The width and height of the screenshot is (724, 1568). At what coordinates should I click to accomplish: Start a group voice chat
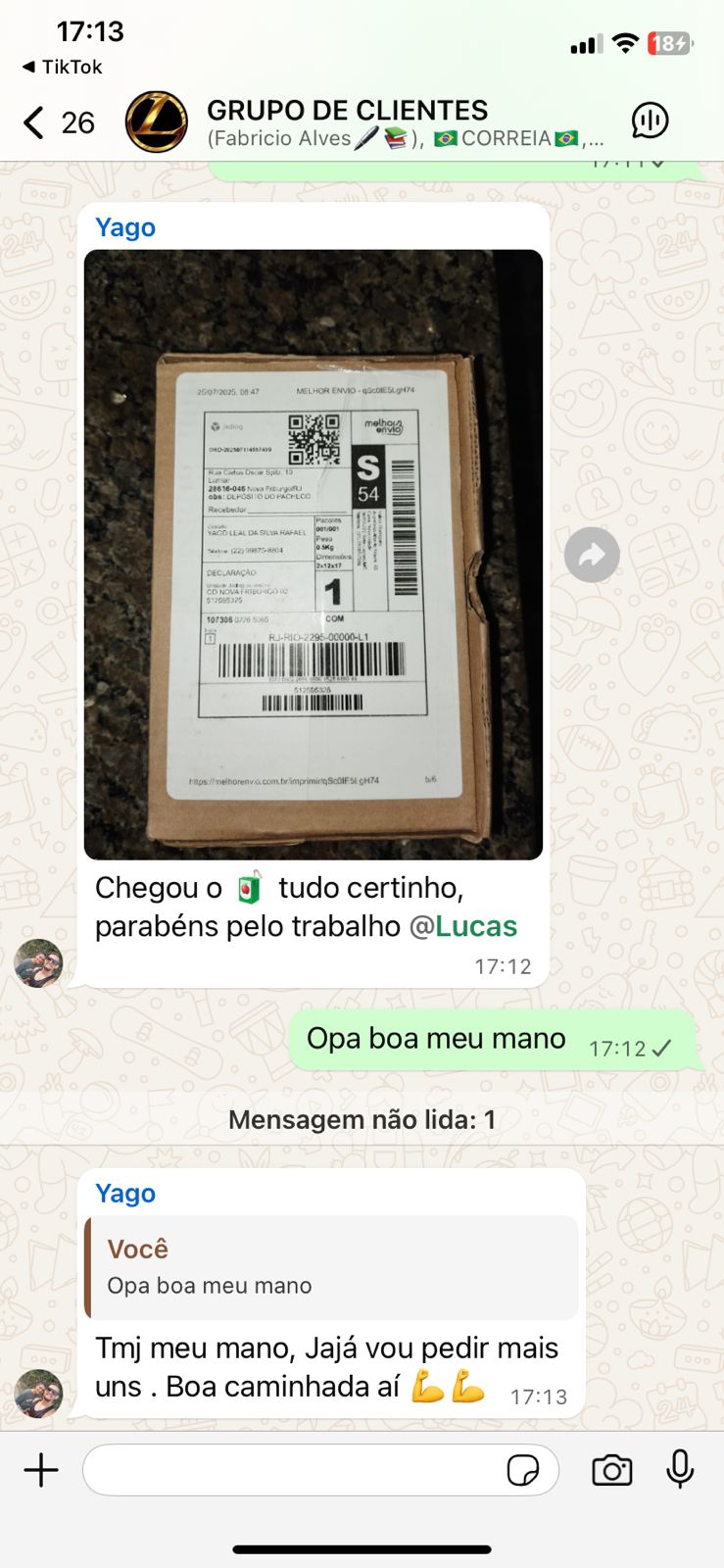click(650, 122)
